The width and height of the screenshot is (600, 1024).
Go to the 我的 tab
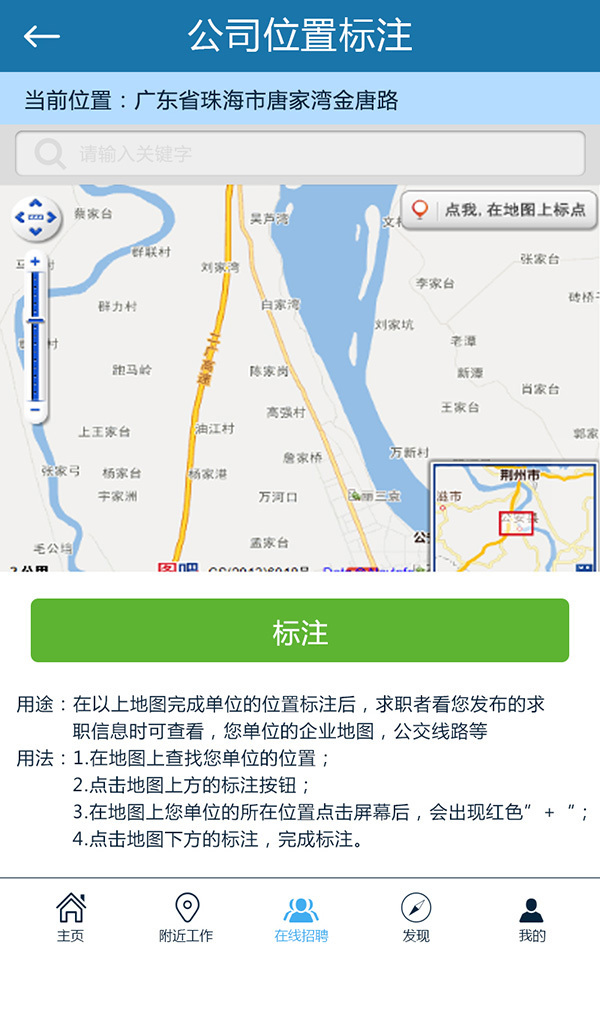[x=532, y=918]
